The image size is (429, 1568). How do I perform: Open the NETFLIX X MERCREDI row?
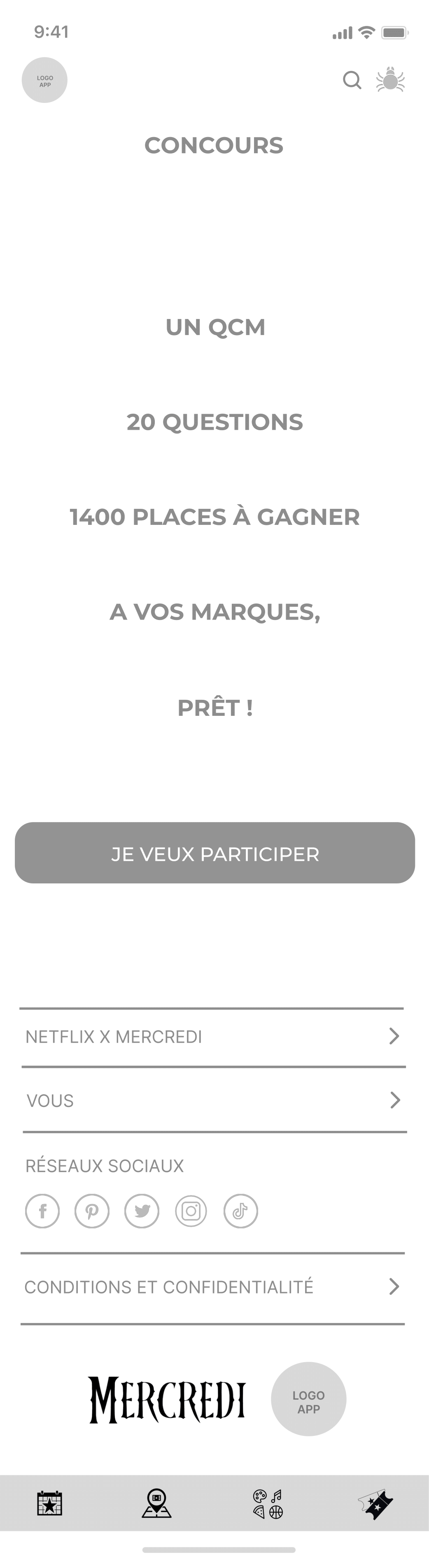[212, 1037]
